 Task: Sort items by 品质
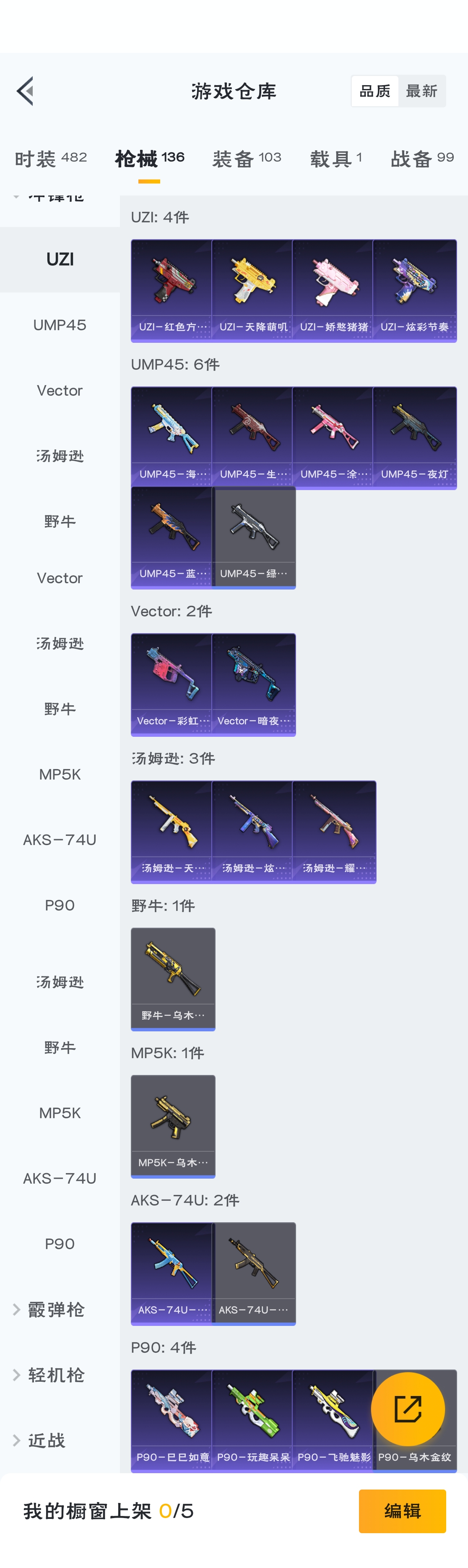point(374,91)
